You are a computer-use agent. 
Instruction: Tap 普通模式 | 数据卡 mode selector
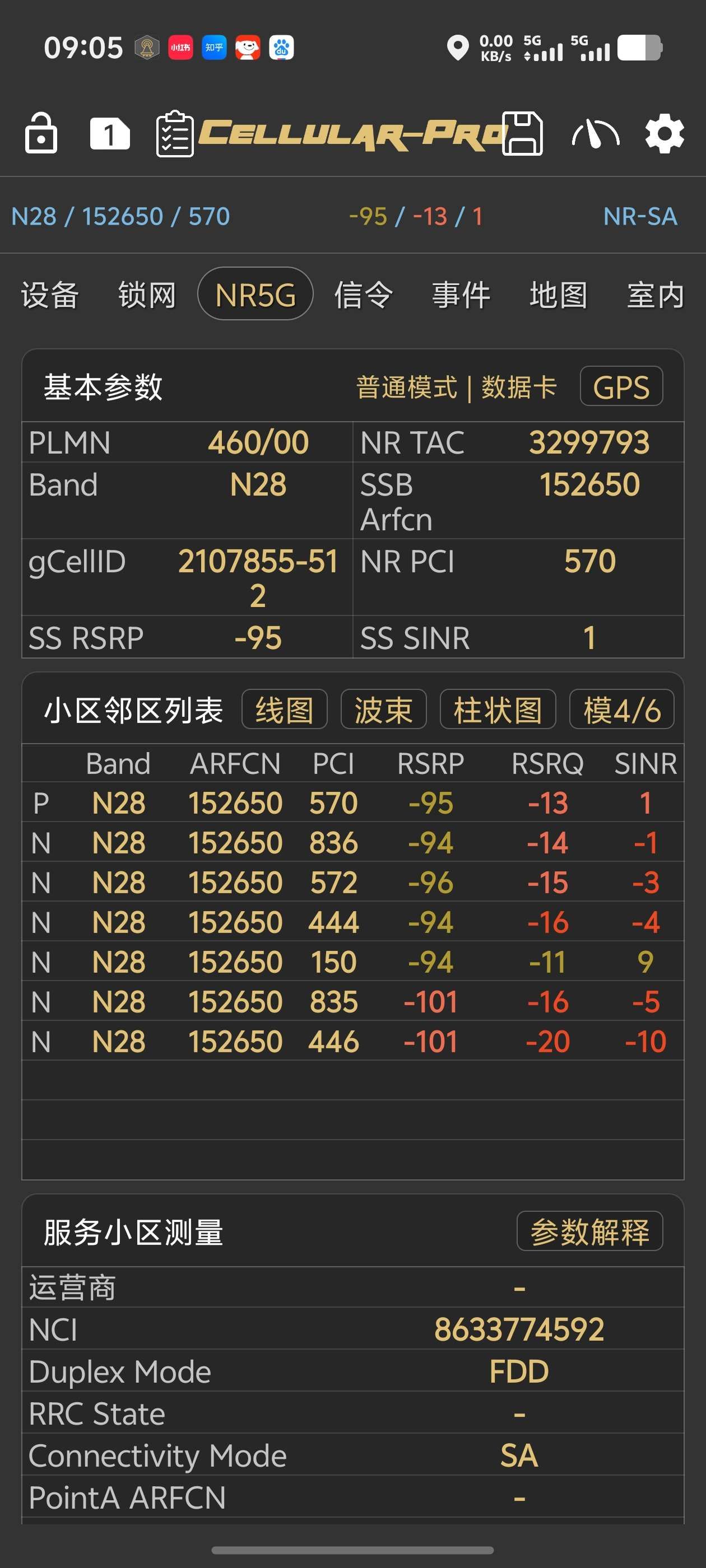click(456, 387)
